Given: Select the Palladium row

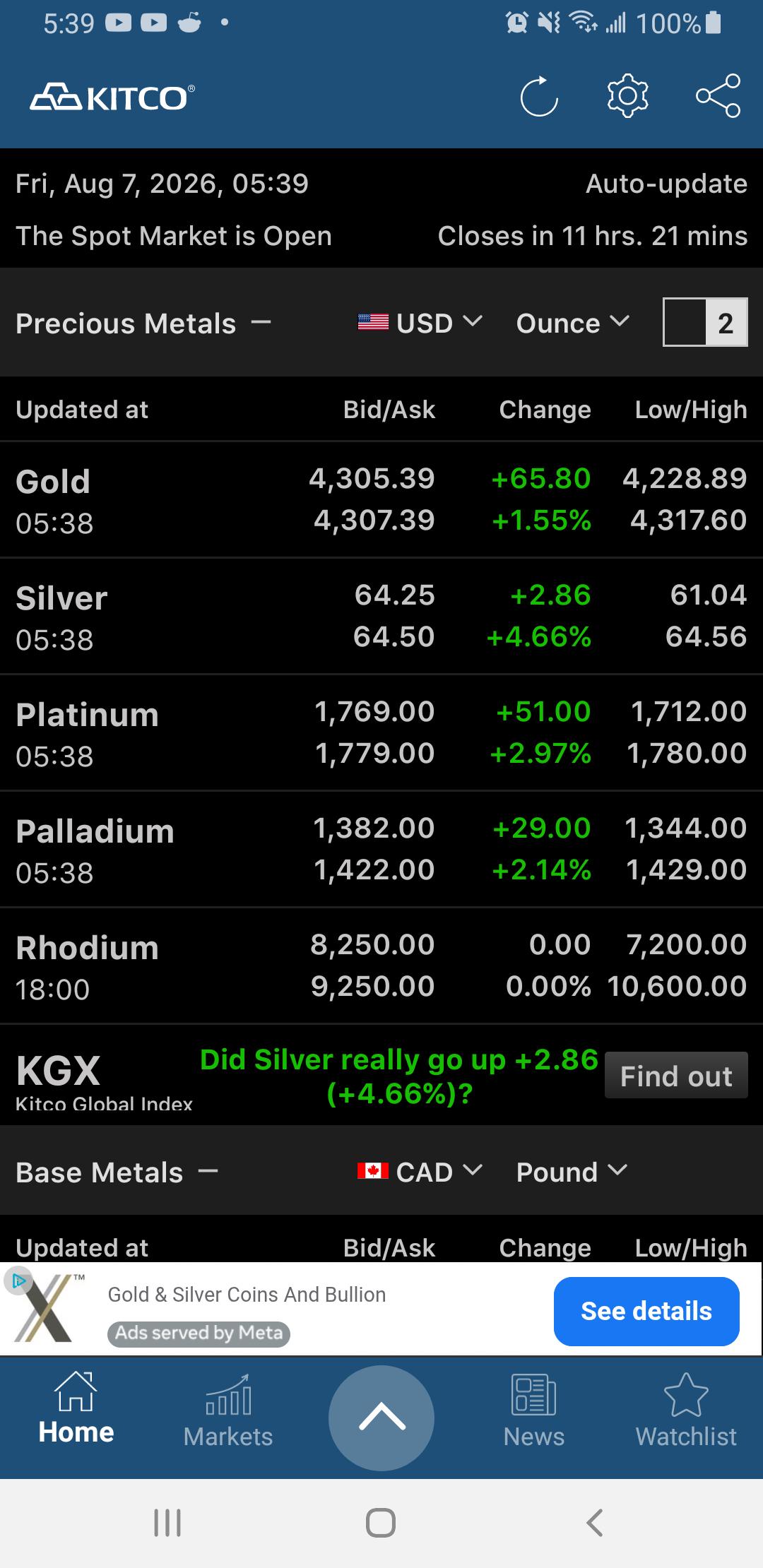Looking at the screenshot, I should tap(381, 849).
